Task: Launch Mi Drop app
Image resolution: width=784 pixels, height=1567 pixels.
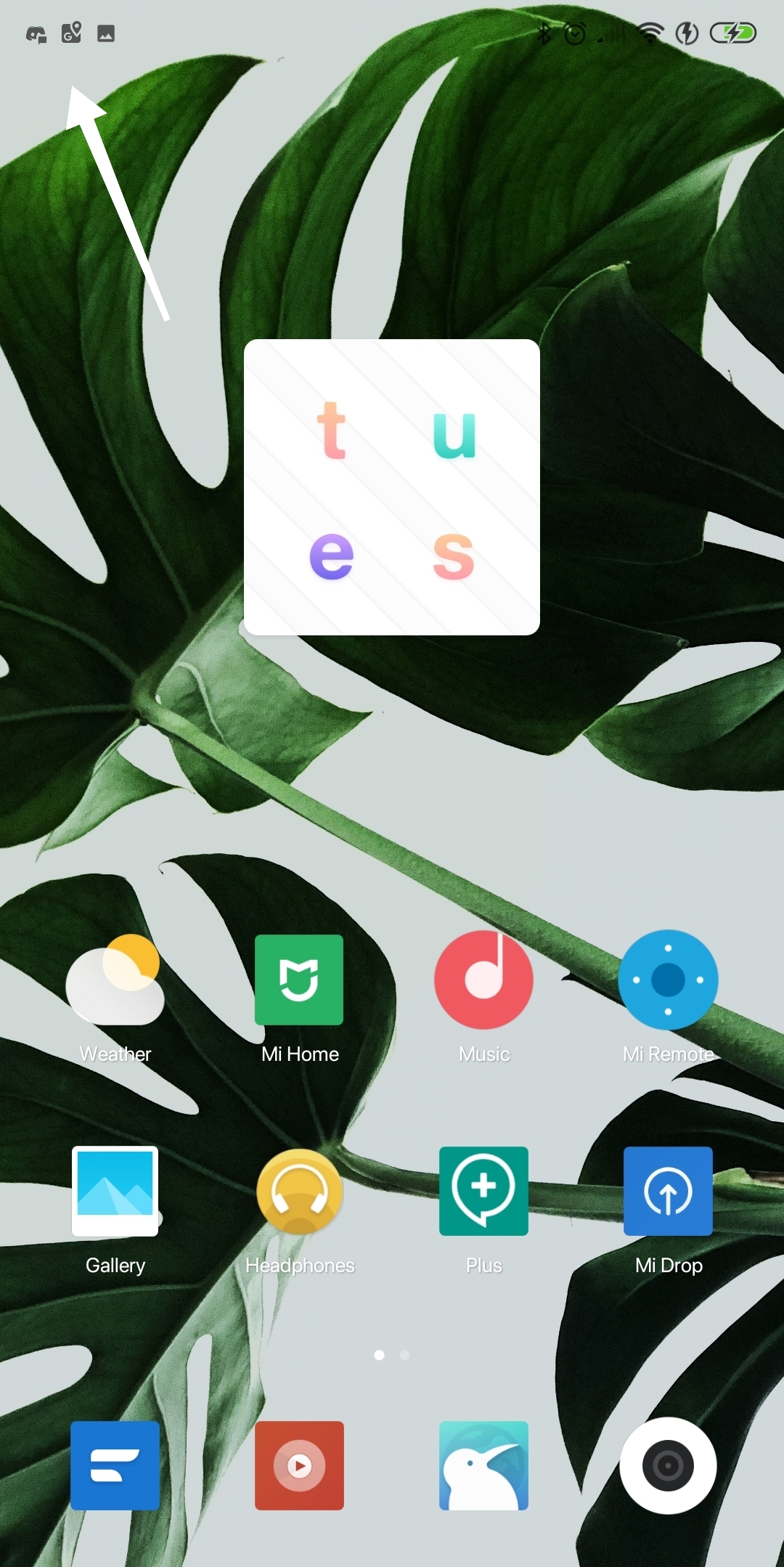Action: point(668,1192)
